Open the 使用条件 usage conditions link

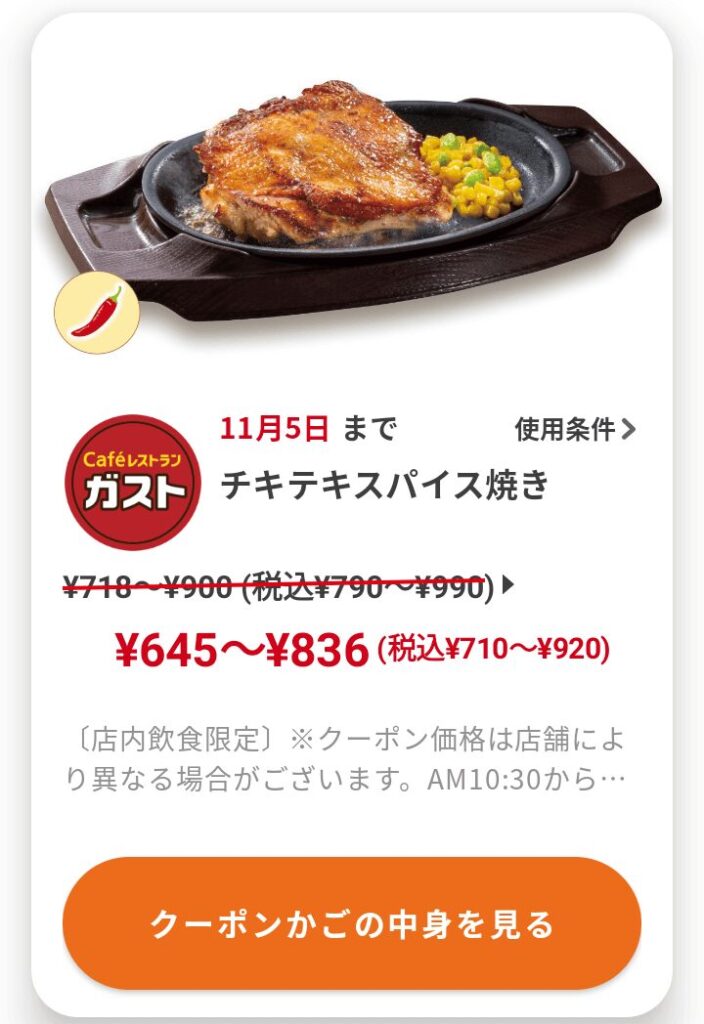[575, 430]
